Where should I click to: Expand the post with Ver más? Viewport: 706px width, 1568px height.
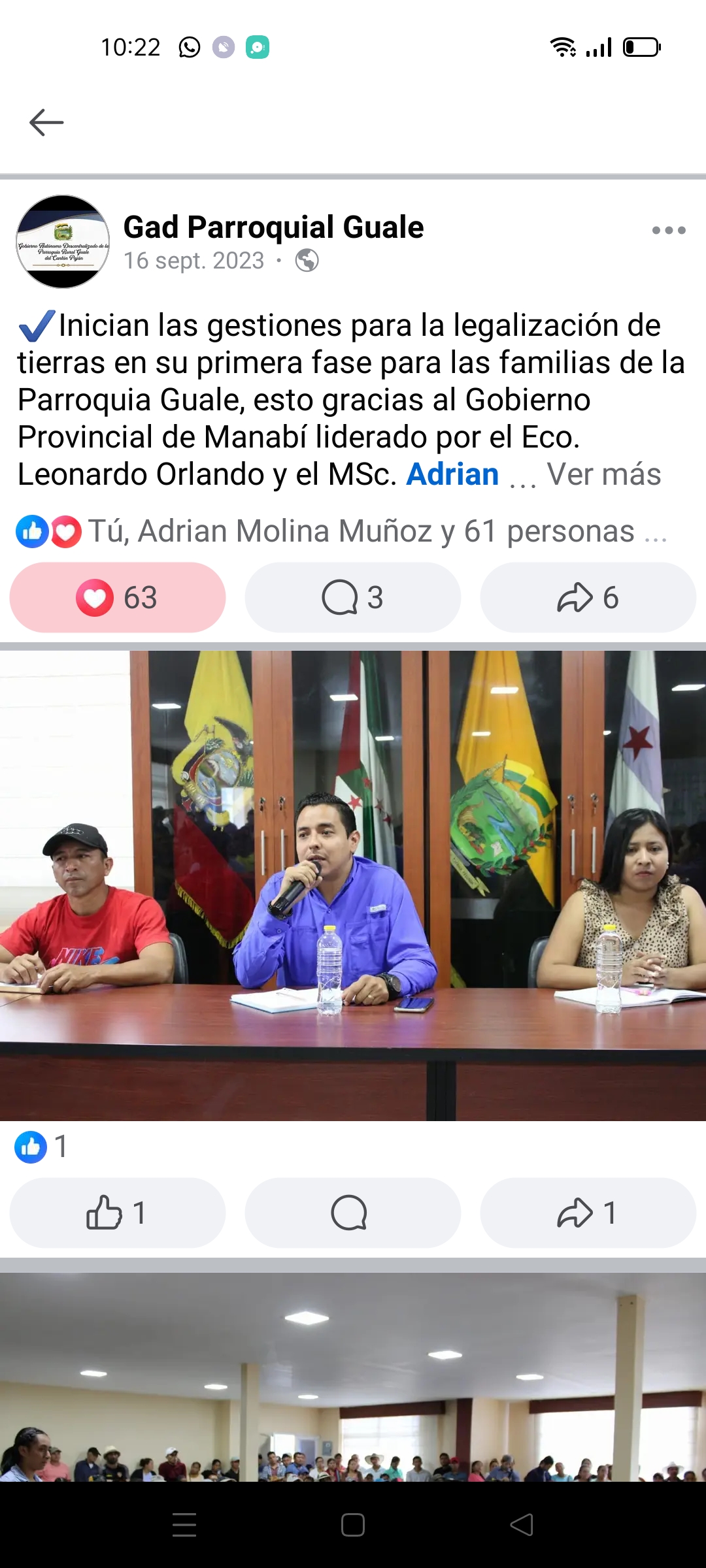point(603,474)
